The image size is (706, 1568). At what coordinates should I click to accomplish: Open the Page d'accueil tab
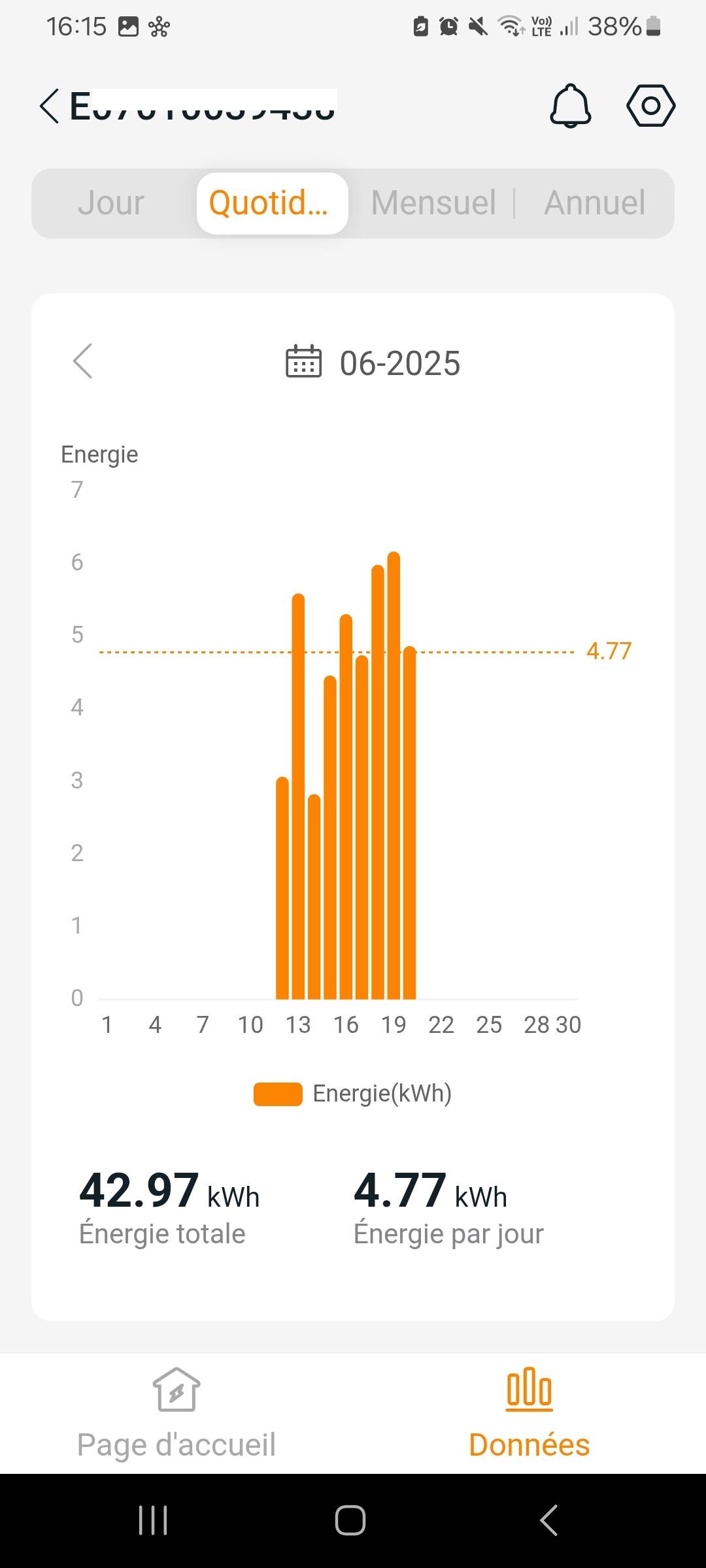tap(176, 1413)
